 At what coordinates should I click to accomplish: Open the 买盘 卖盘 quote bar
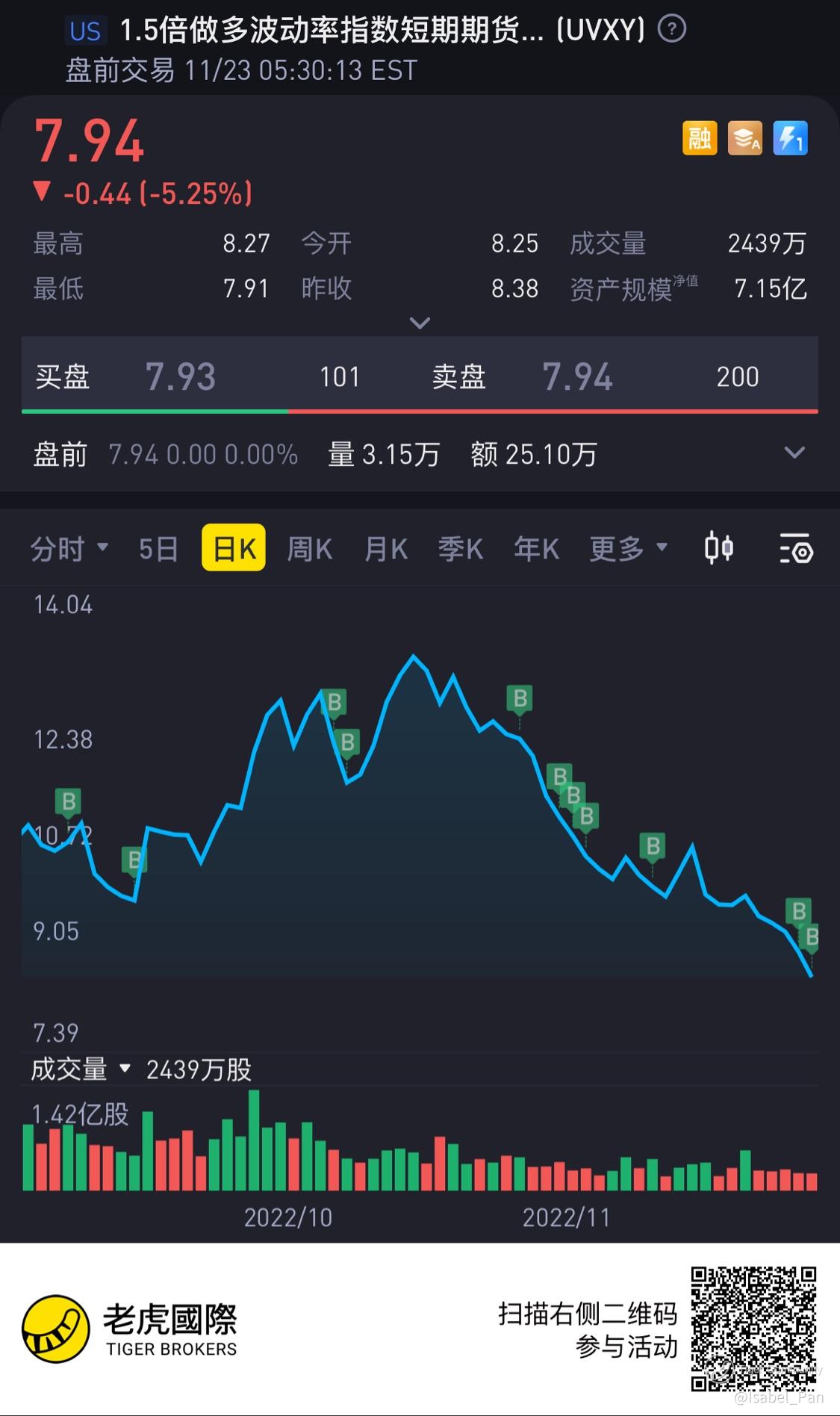pos(420,376)
